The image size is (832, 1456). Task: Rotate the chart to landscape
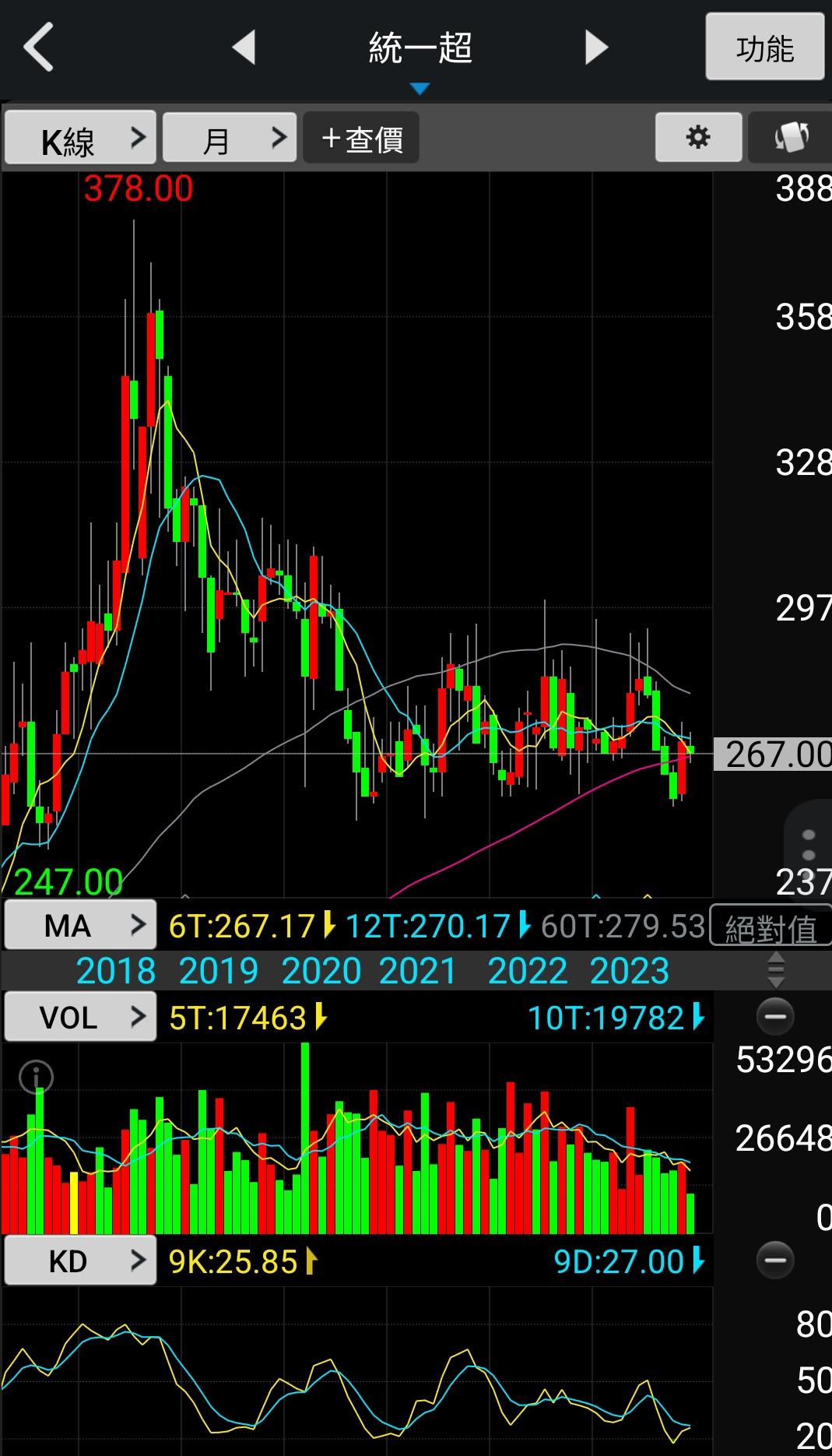coord(791,138)
